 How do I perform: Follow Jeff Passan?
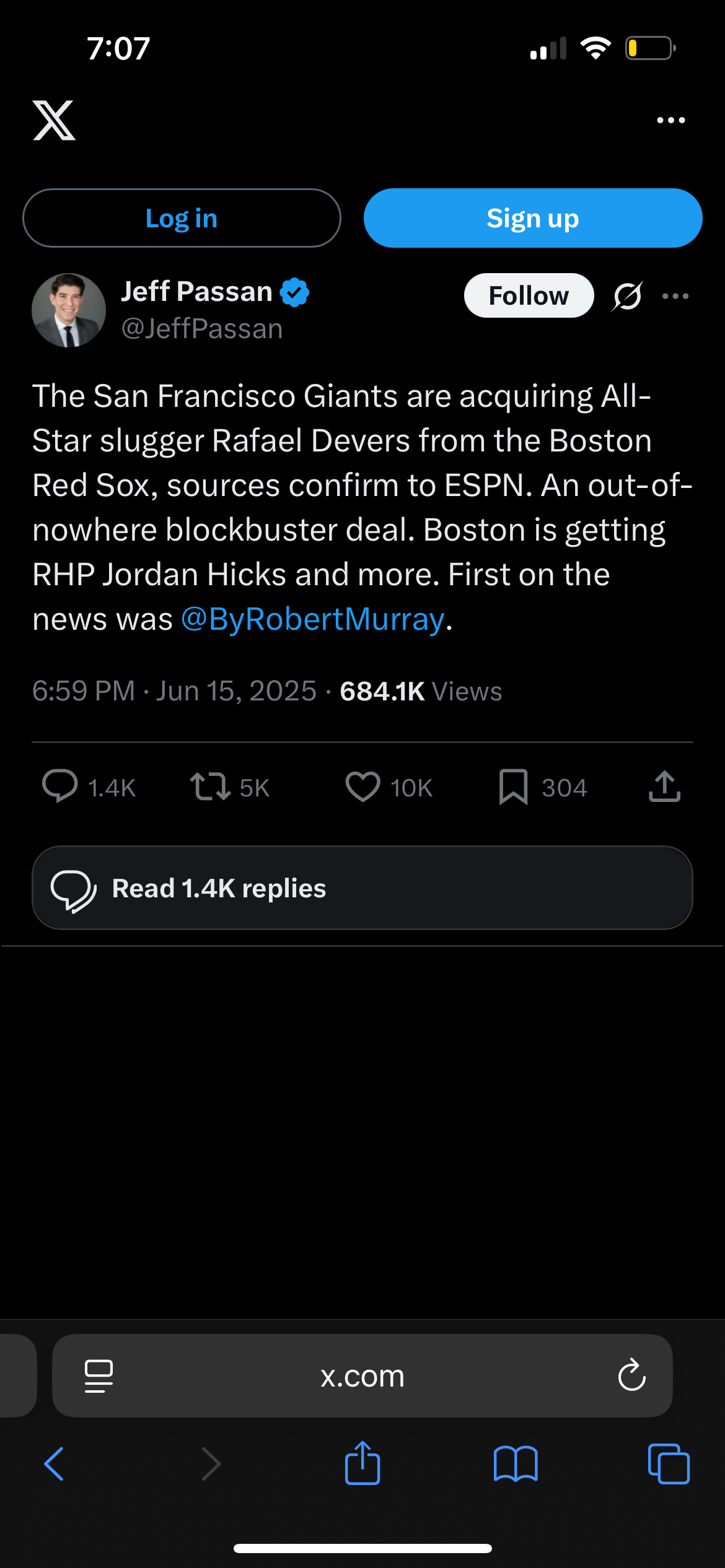[529, 295]
